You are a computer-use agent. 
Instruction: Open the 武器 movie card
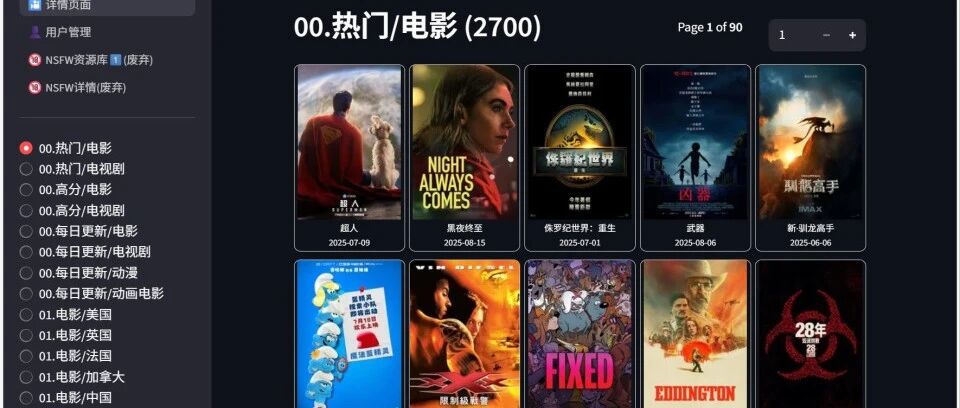click(695, 158)
